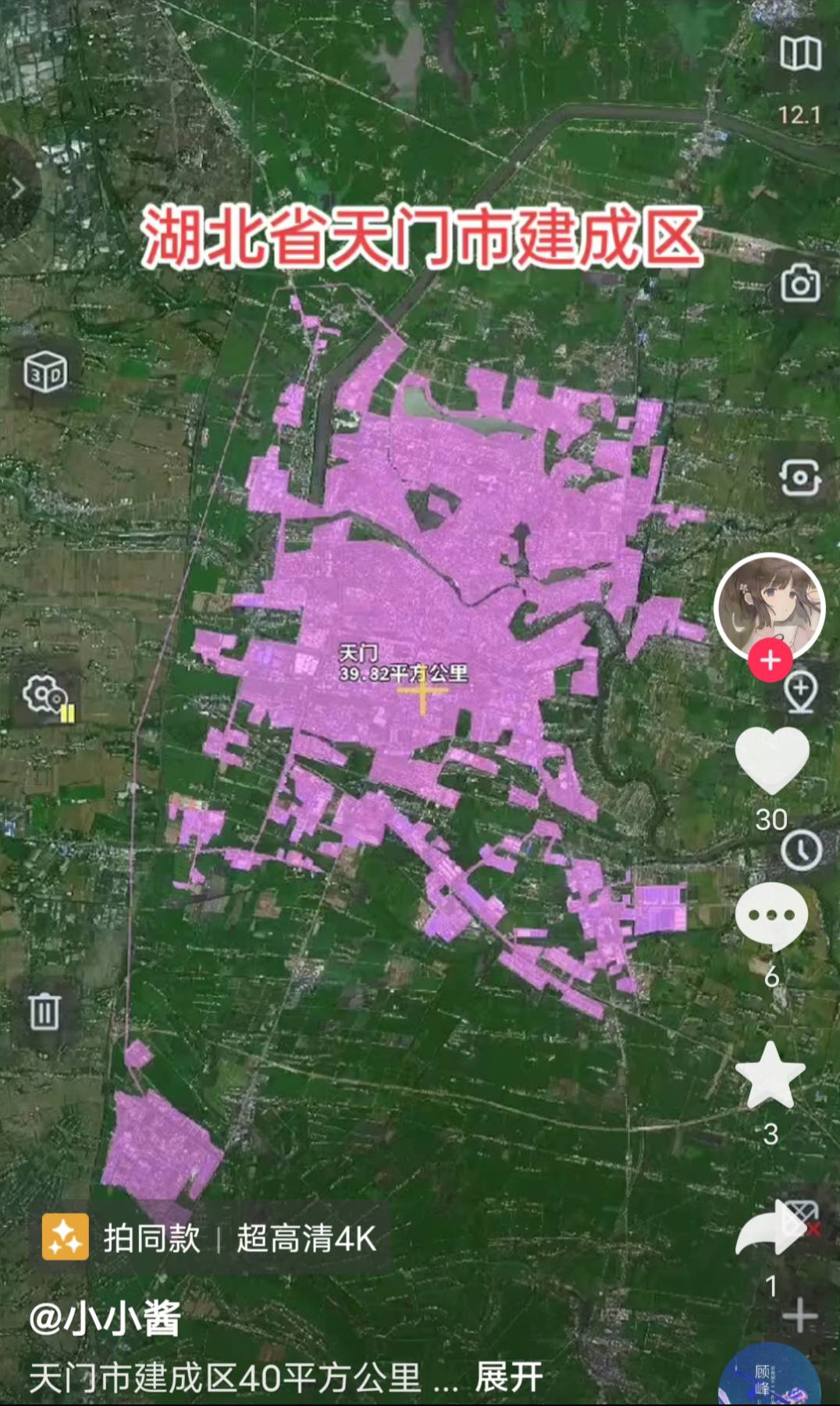Add video to favorites with the star
840x1406 pixels.
point(771,1076)
